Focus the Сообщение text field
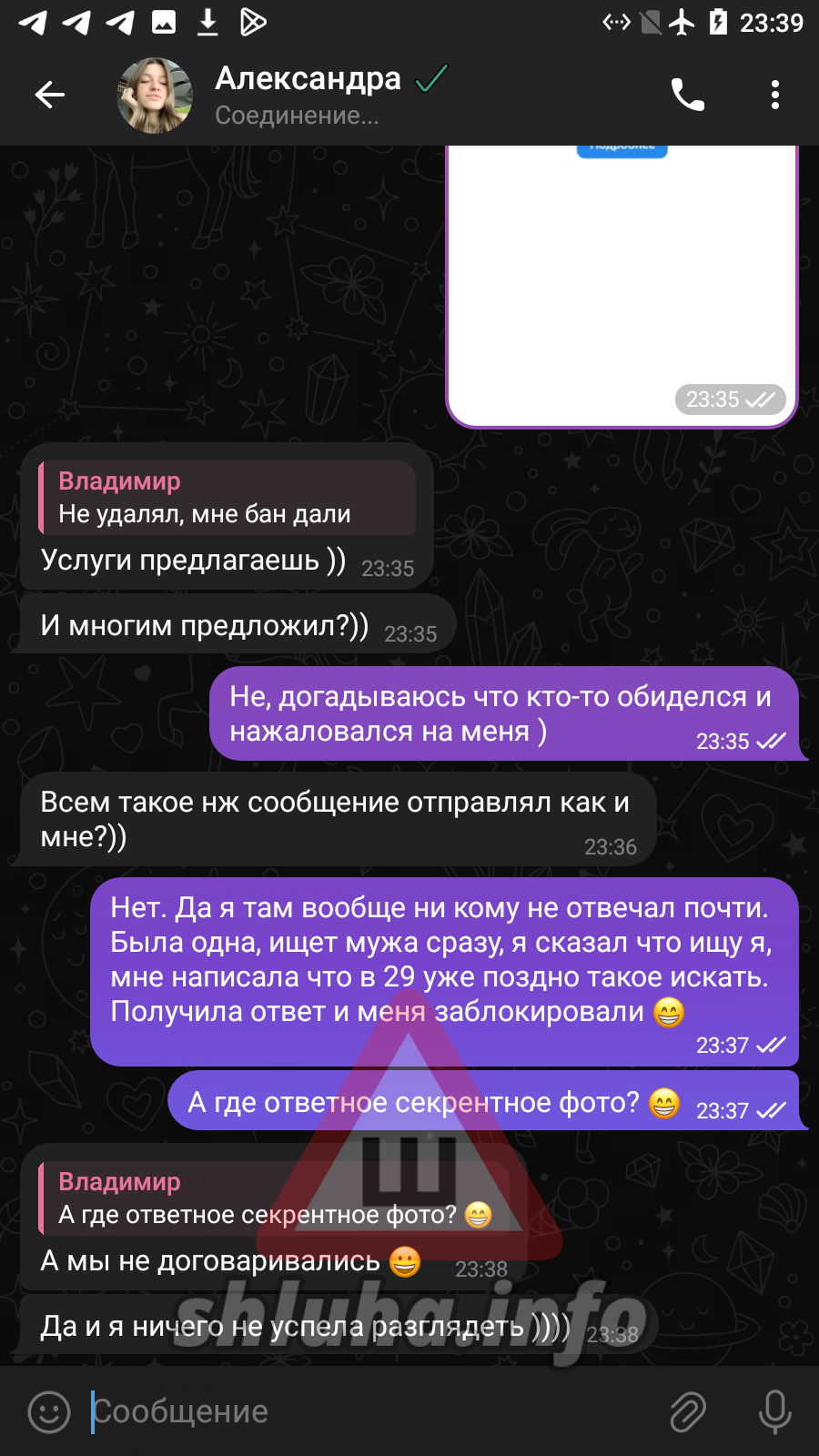This screenshot has width=819, height=1456. (x=364, y=1411)
